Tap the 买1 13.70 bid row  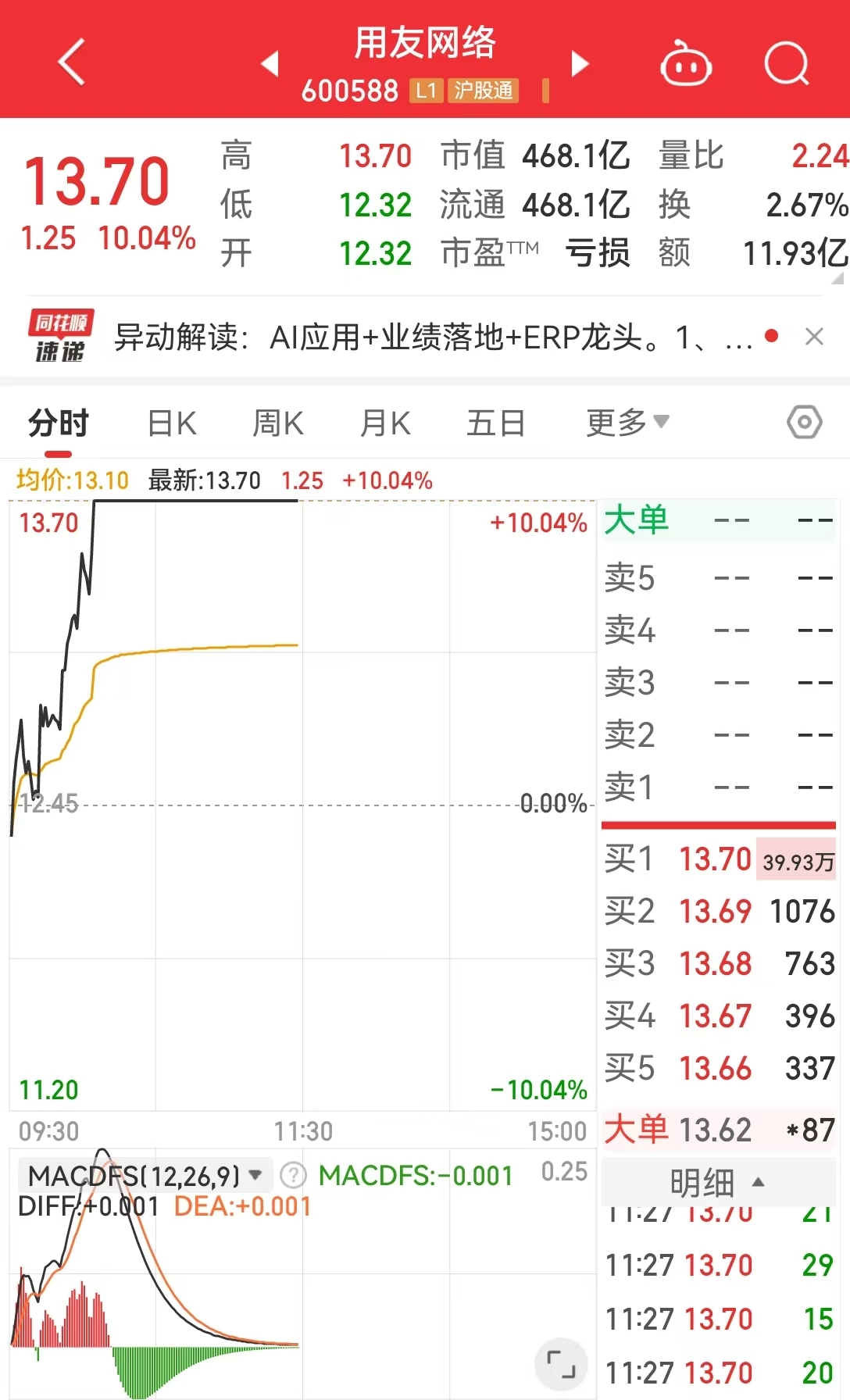coord(719,860)
